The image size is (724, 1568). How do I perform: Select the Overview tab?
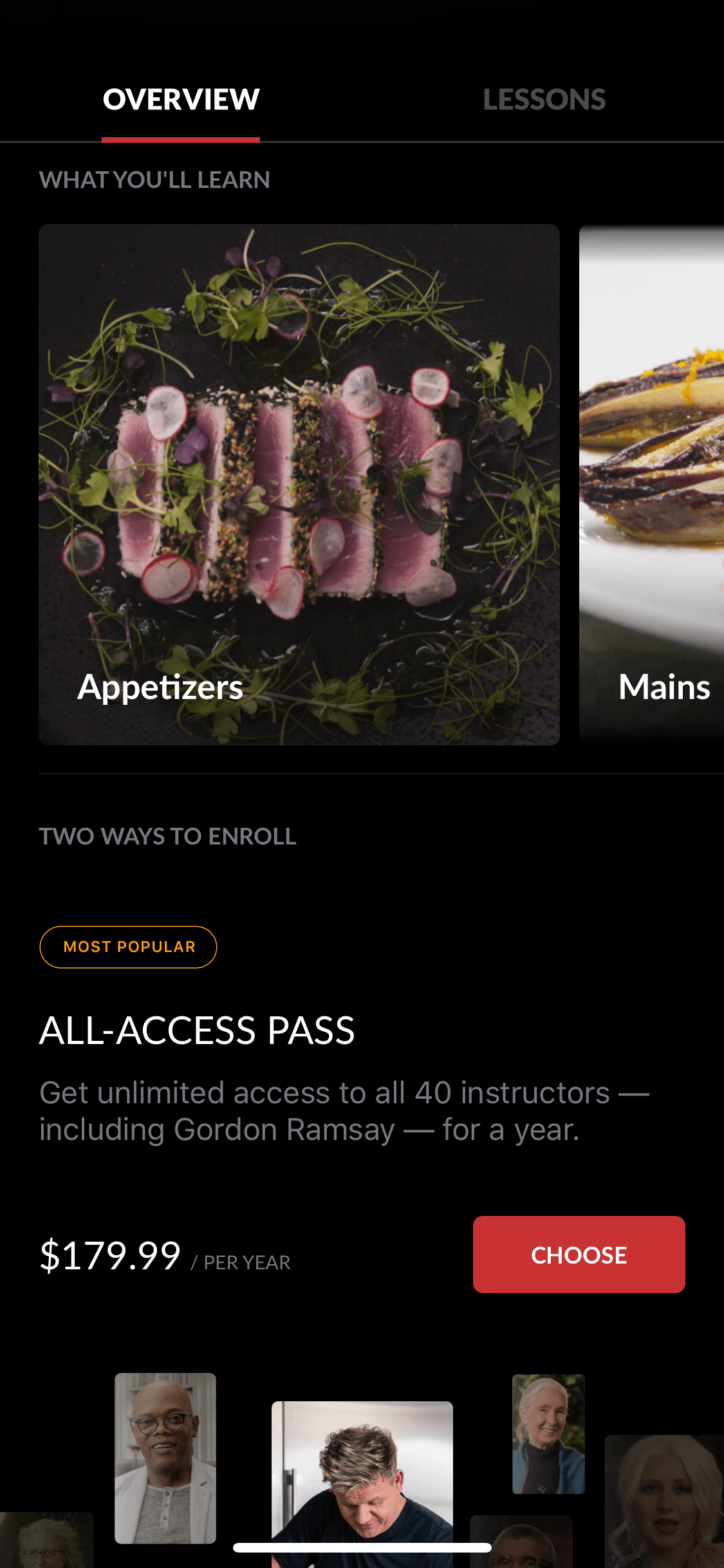[x=181, y=100]
